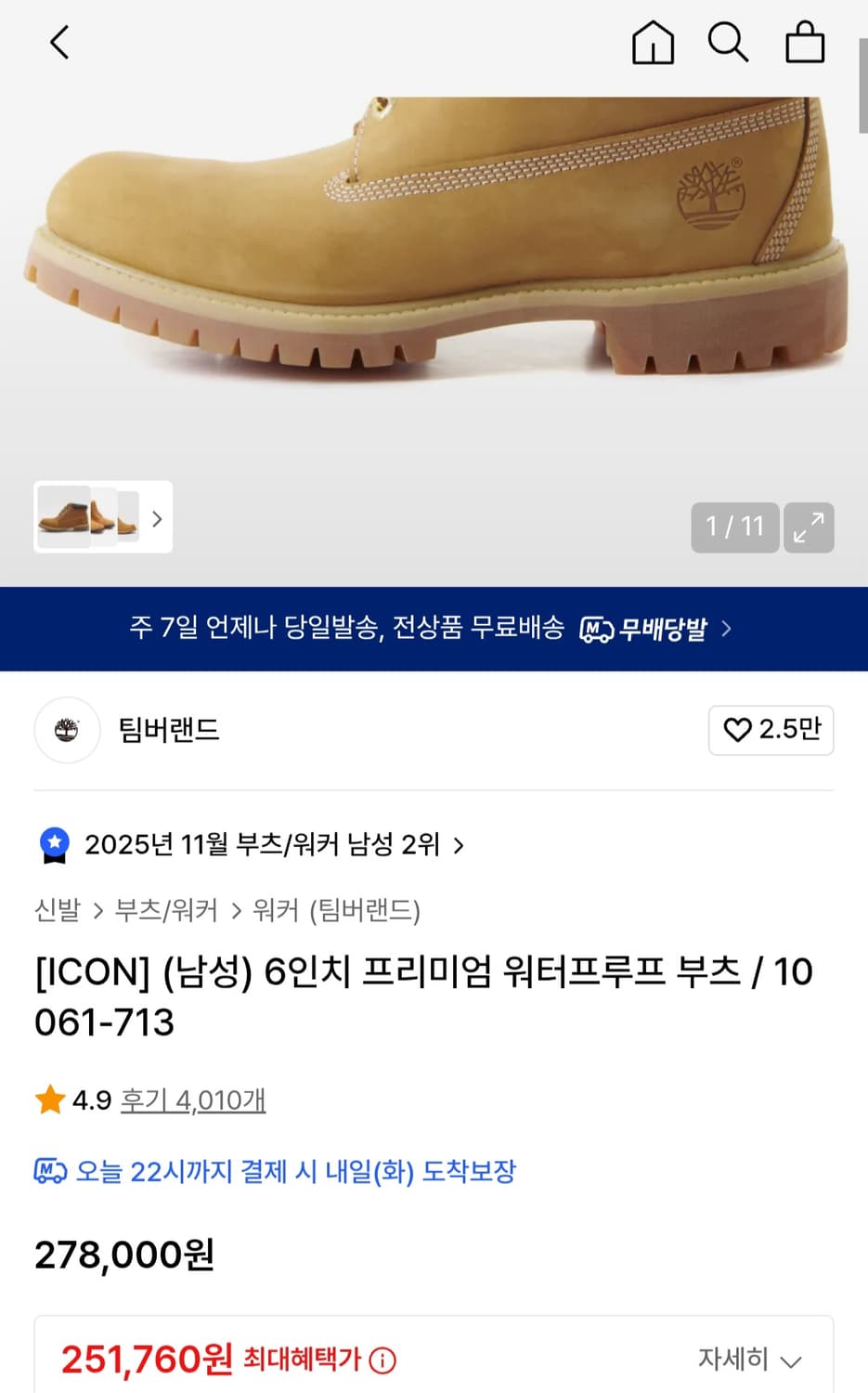Open product search with magnifier icon
Image resolution: width=868 pixels, height=1393 pixels.
pos(729,42)
